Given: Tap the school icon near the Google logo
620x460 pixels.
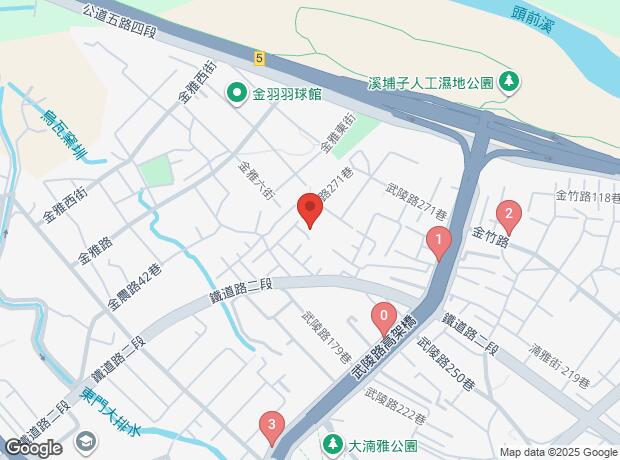Looking at the screenshot, I should [x=86, y=443].
